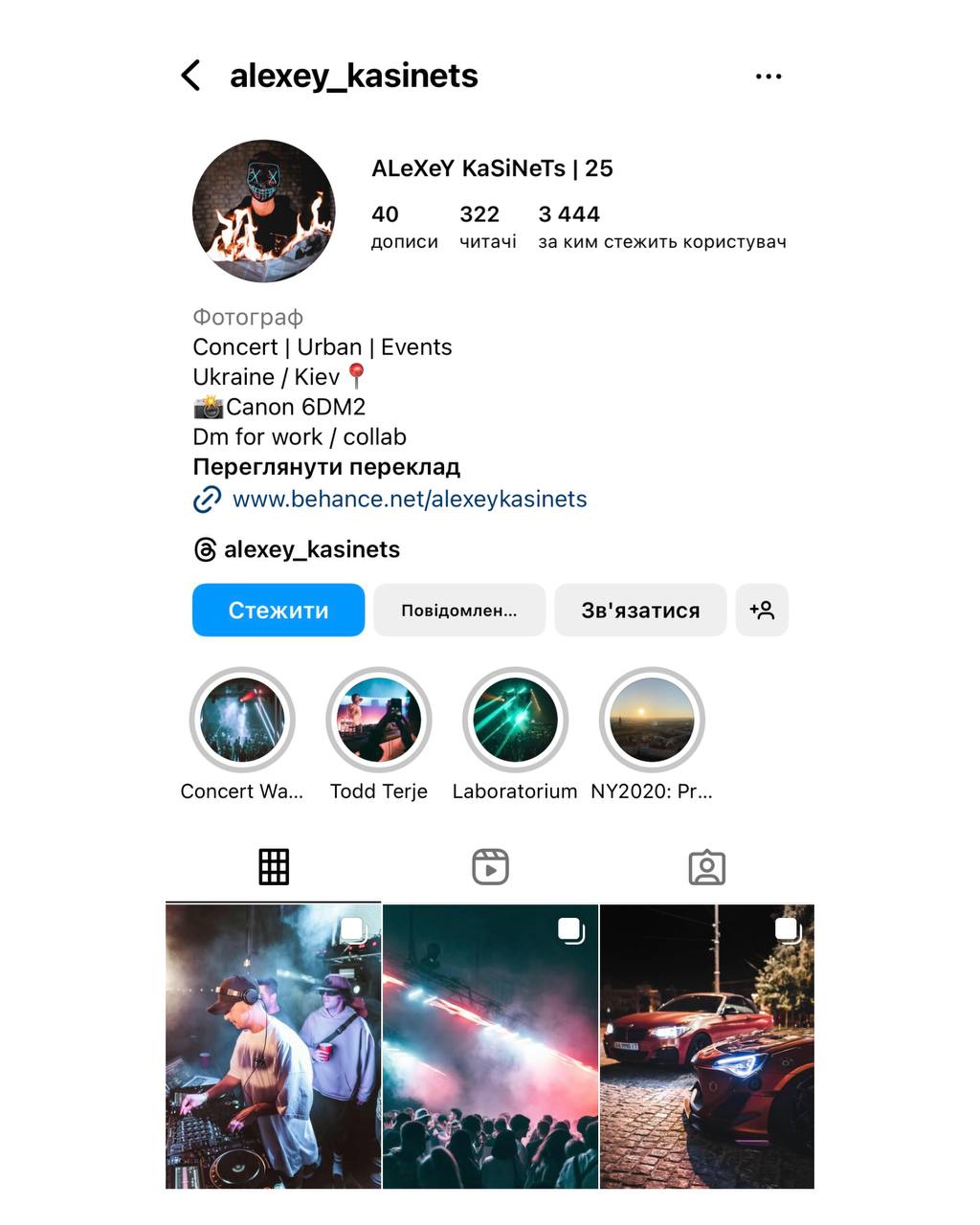
Task: Open the Todd Terje highlight
Action: (379, 720)
